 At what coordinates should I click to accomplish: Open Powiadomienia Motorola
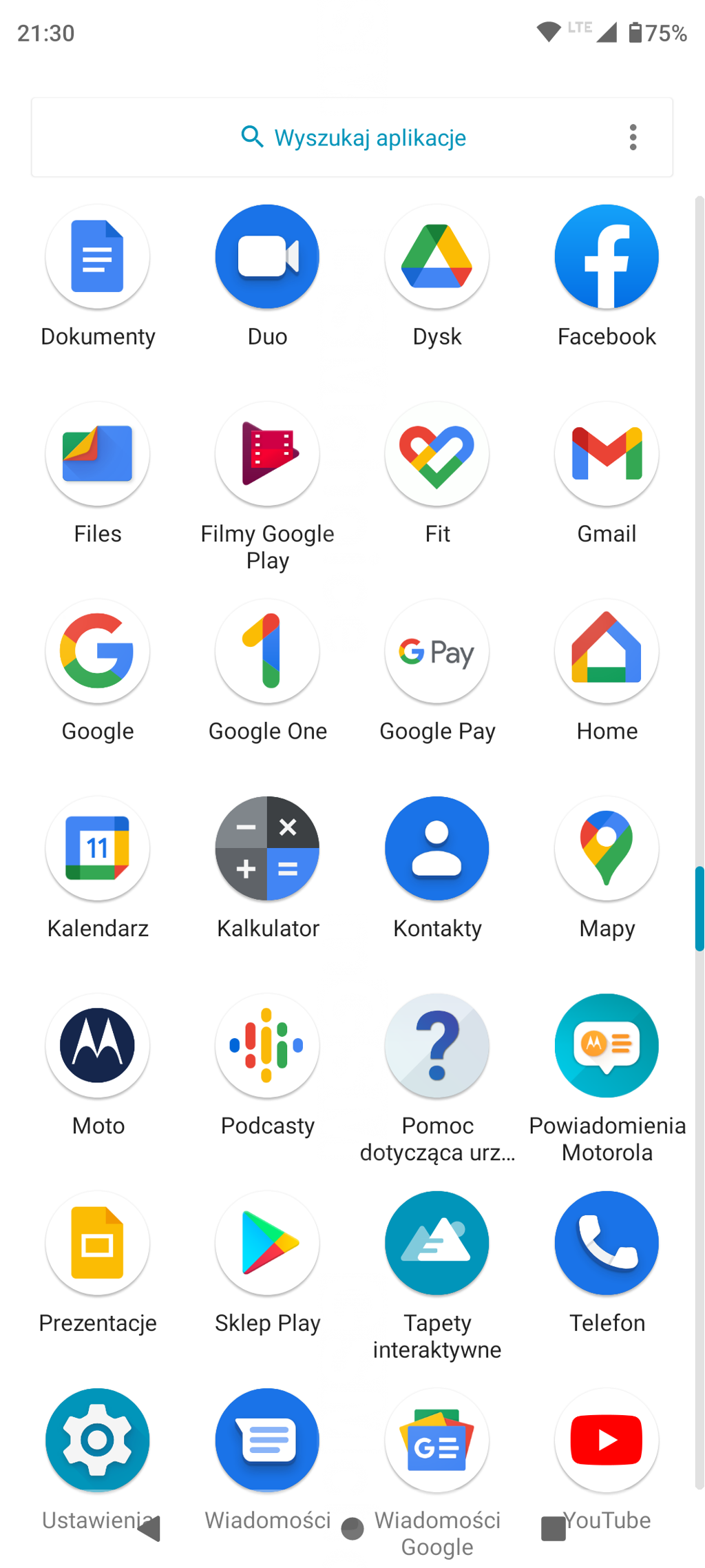pyautogui.click(x=607, y=1046)
